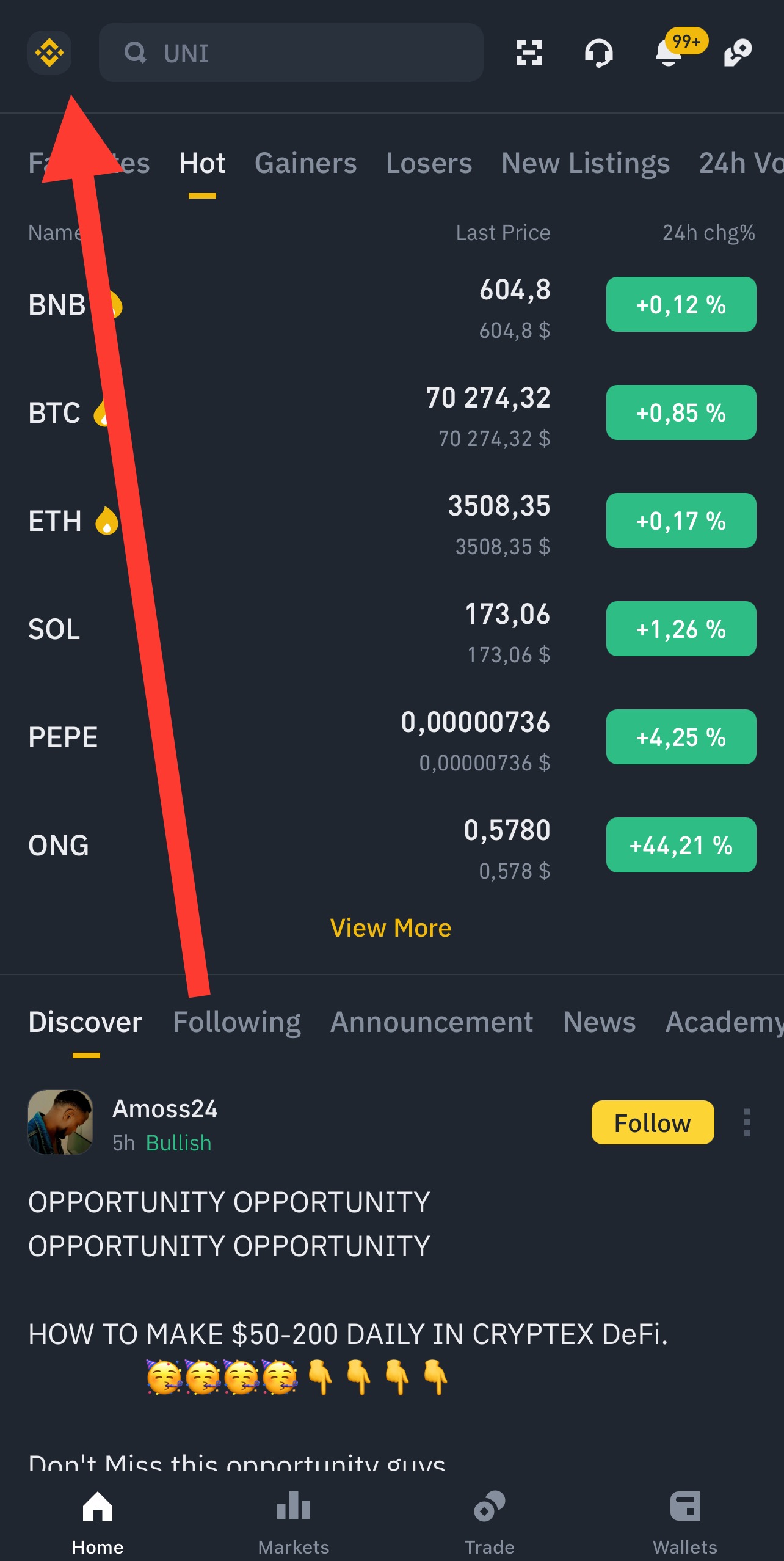Viewport: 784px width, 1561px height.
Task: Switch to the Gainers tab
Action: (305, 164)
